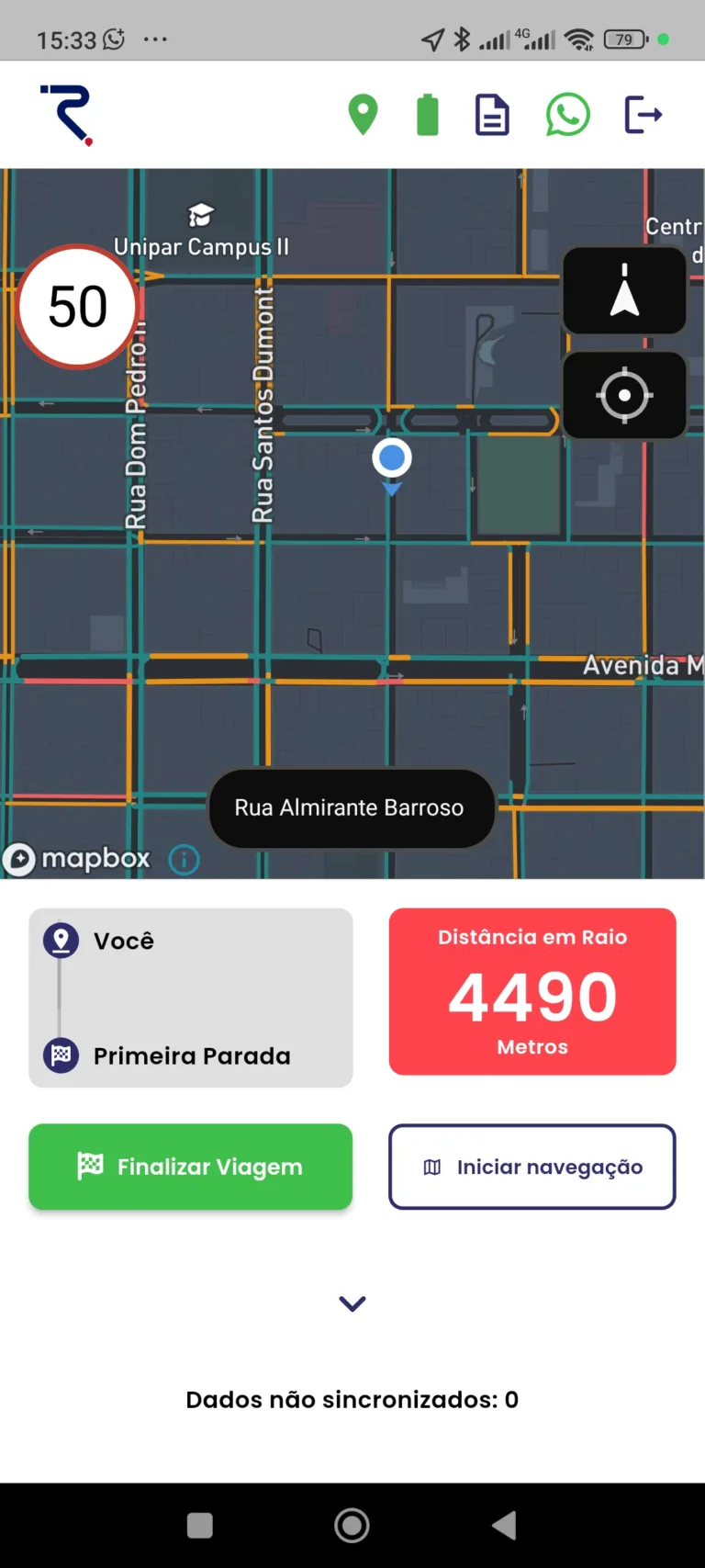Viewport: 705px width, 1568px height.
Task: Tap the RoadCard app logo
Action: pos(64,114)
